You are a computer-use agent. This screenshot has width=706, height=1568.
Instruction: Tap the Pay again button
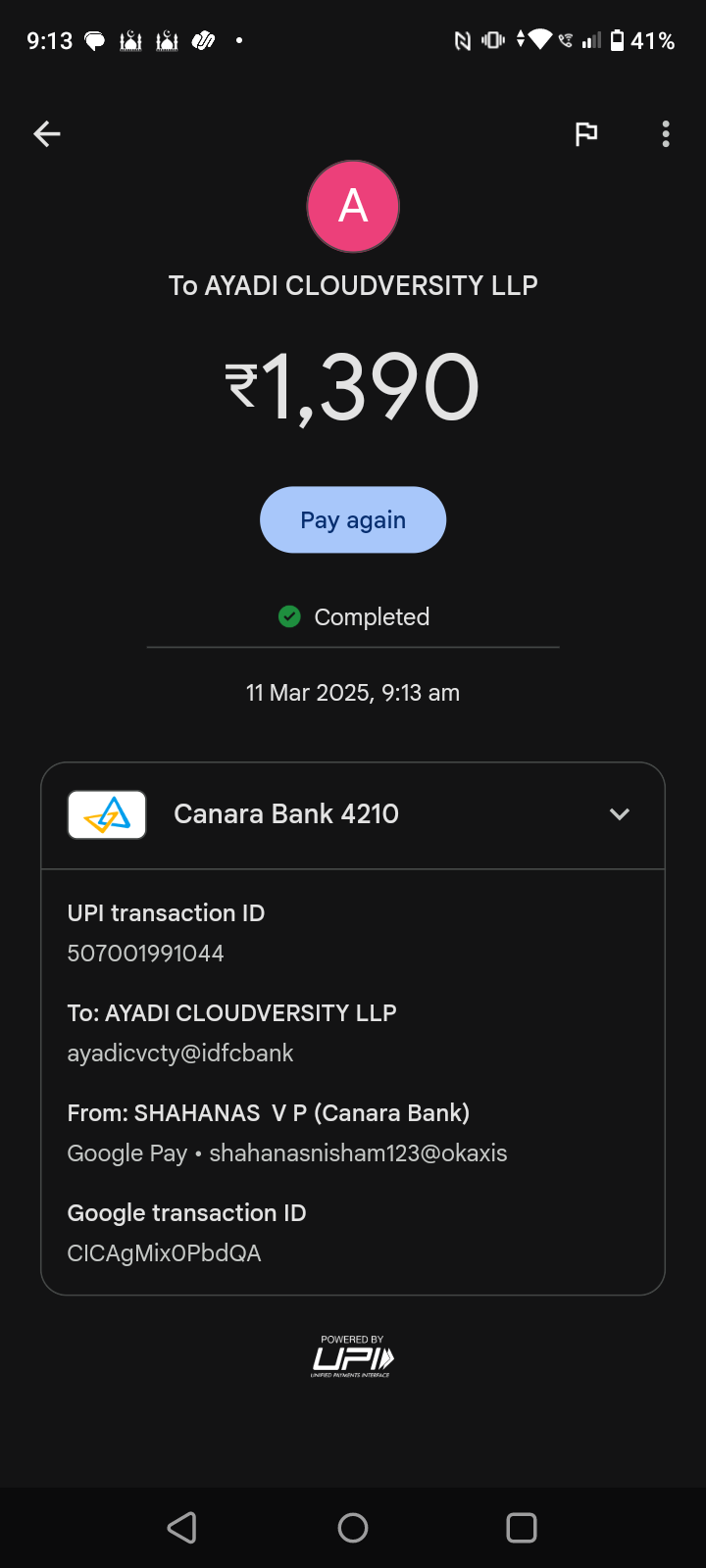pyautogui.click(x=353, y=520)
